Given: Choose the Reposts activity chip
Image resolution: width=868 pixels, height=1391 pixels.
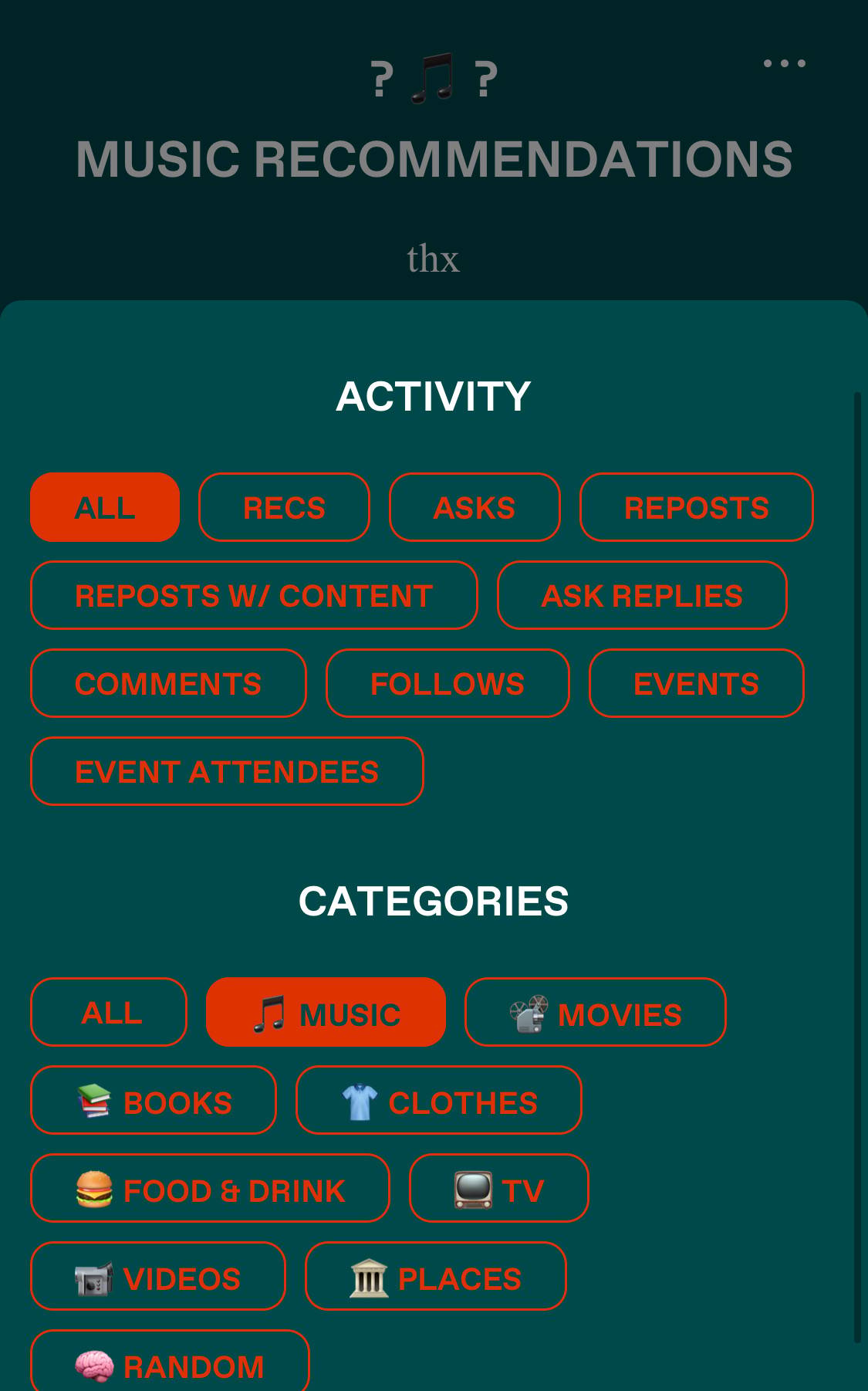Looking at the screenshot, I should pyautogui.click(x=696, y=507).
